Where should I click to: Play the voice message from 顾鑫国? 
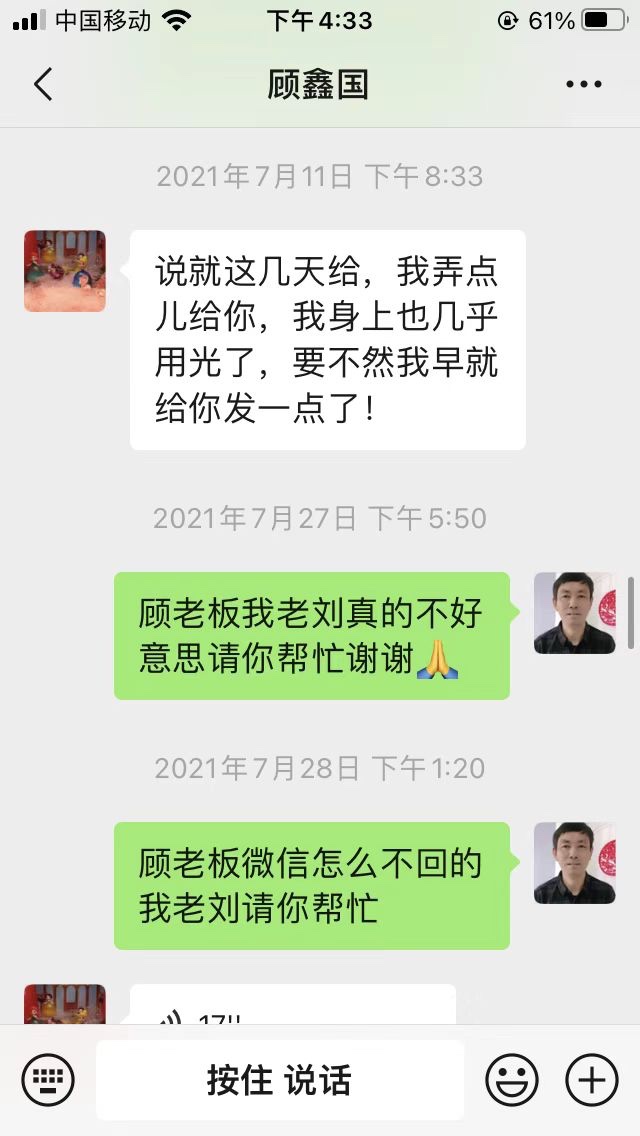pos(290,1008)
